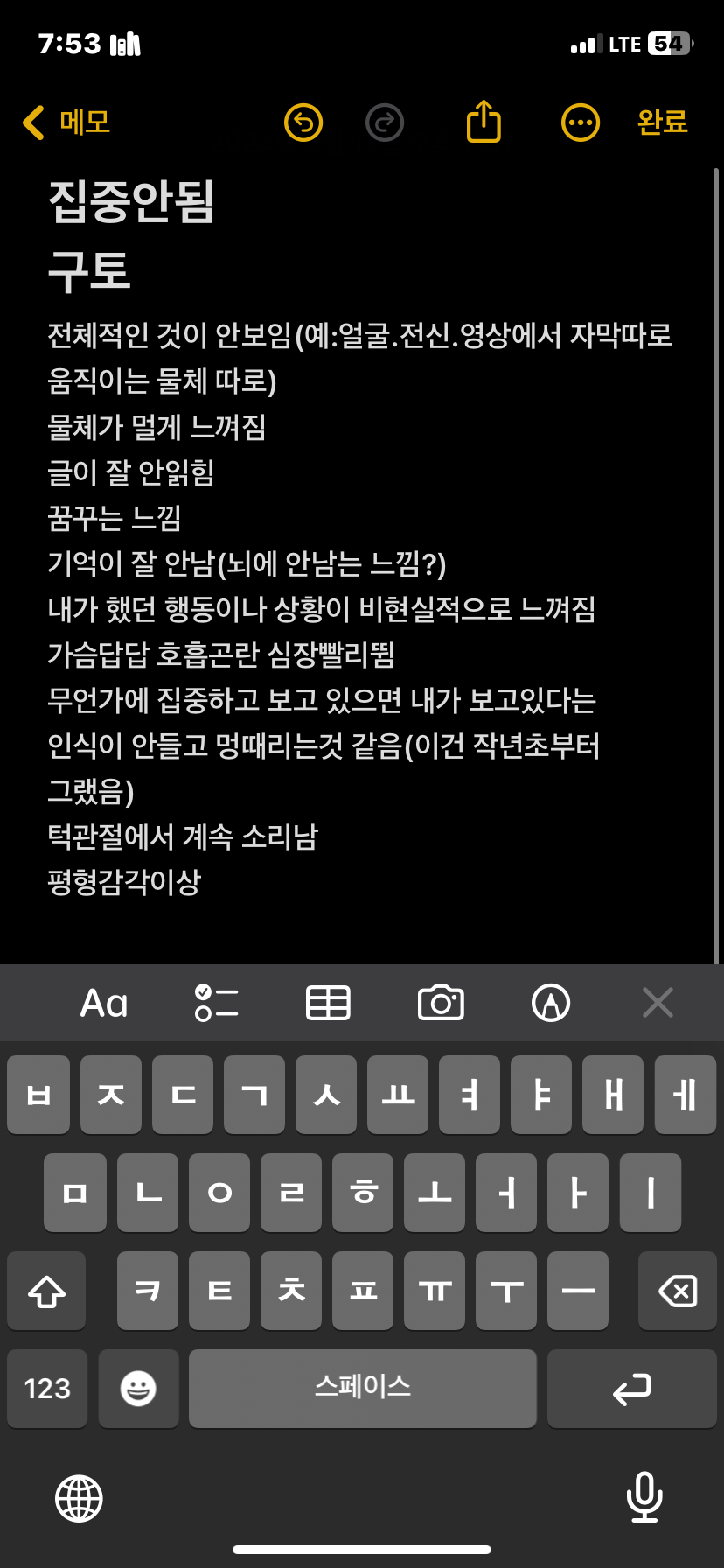
Task: Add a table to the note
Action: (x=328, y=1003)
